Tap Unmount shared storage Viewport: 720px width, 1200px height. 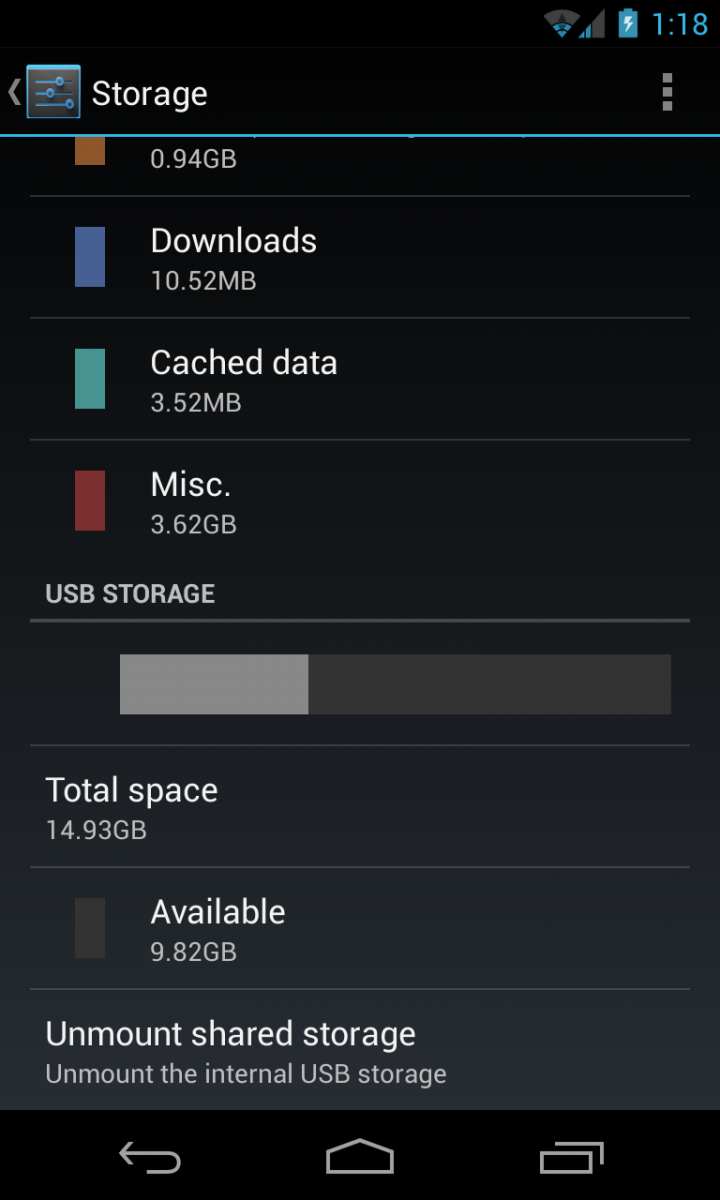point(360,1048)
